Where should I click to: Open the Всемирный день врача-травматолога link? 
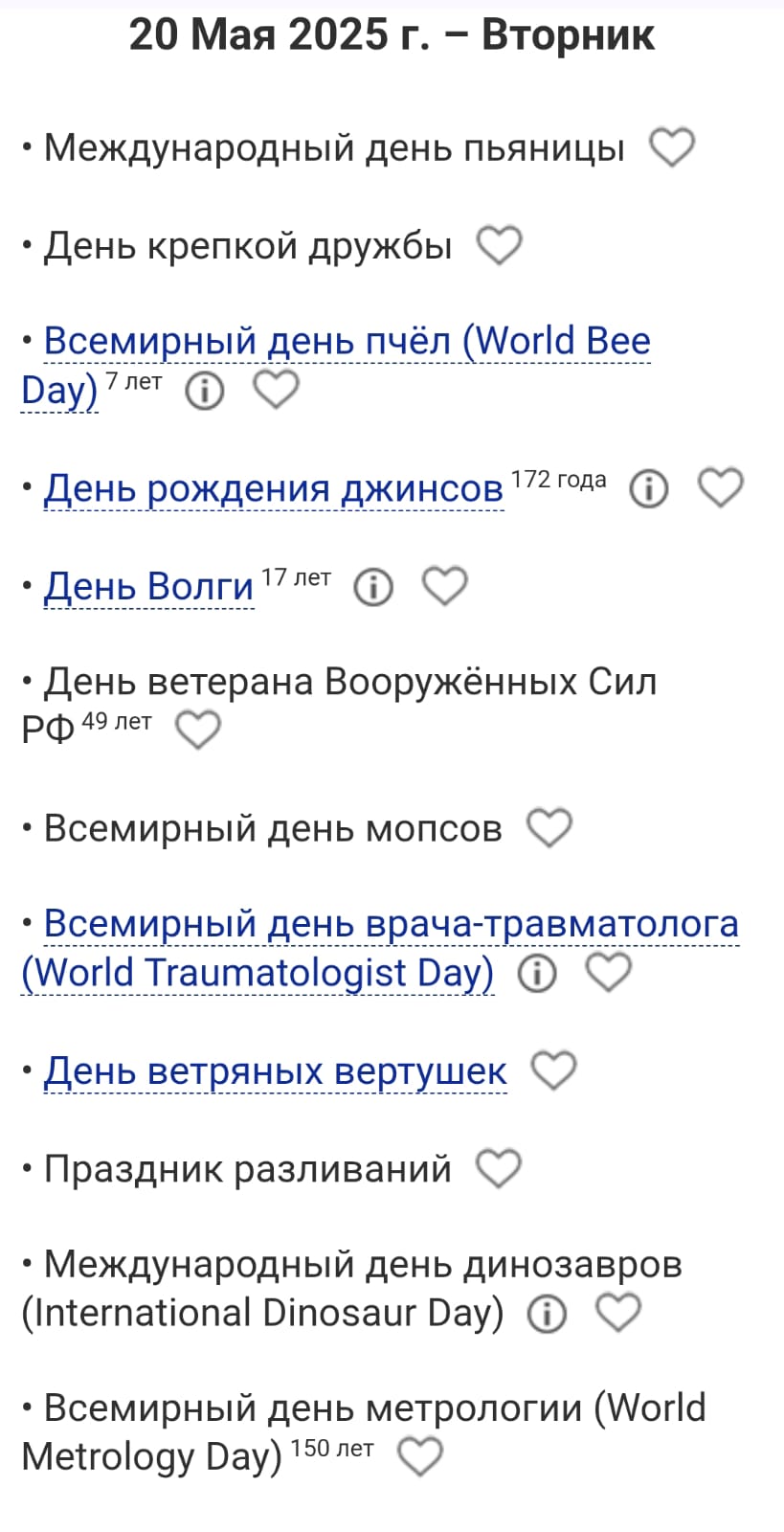(x=380, y=948)
